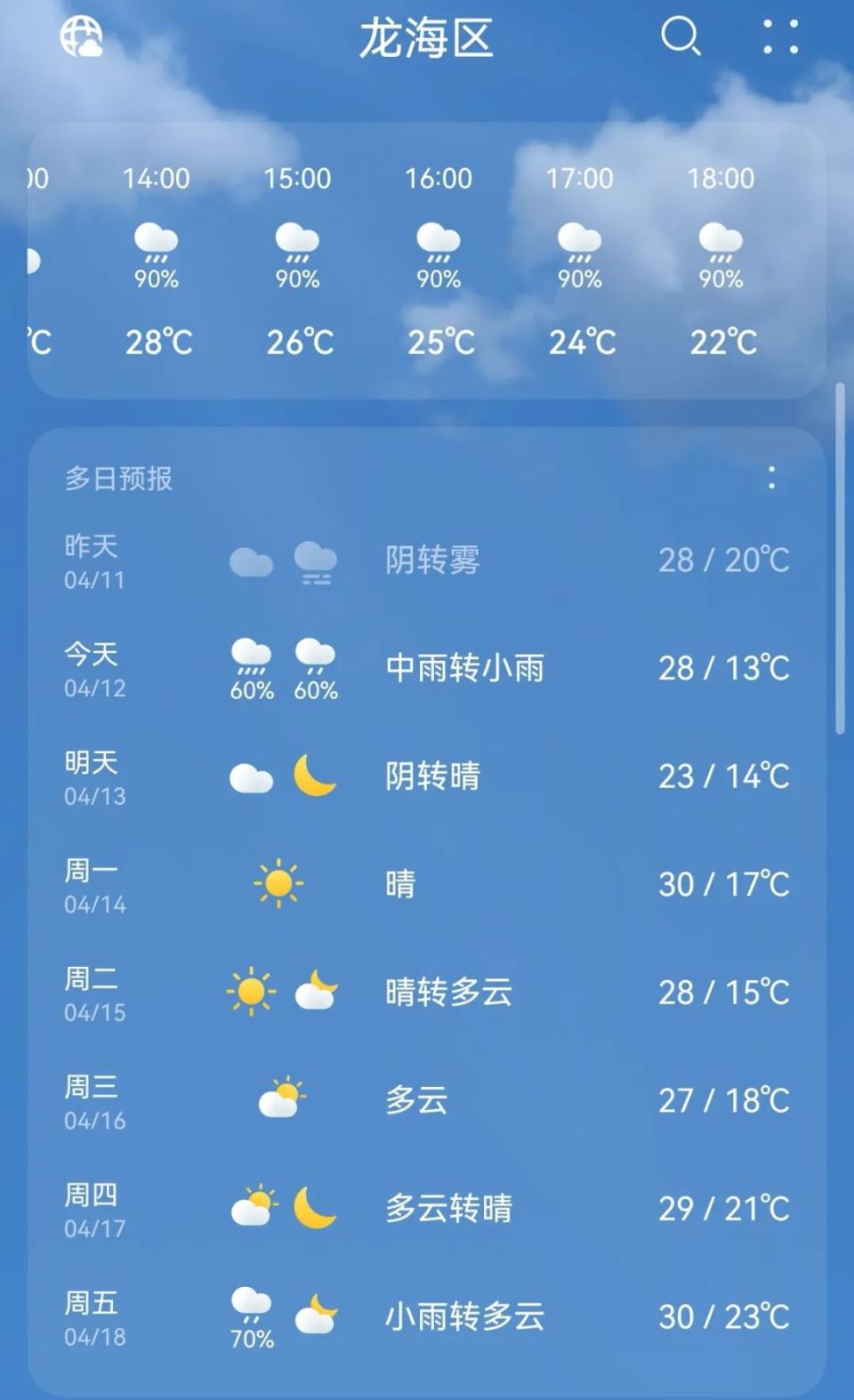Open the 中雨转小雨 weather description link
The width and height of the screenshot is (854, 1400).
tap(466, 668)
